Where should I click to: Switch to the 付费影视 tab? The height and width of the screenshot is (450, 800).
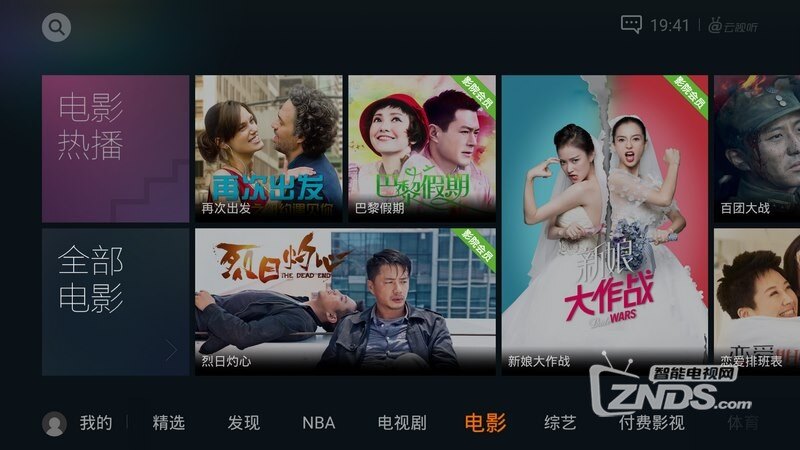tap(651, 423)
